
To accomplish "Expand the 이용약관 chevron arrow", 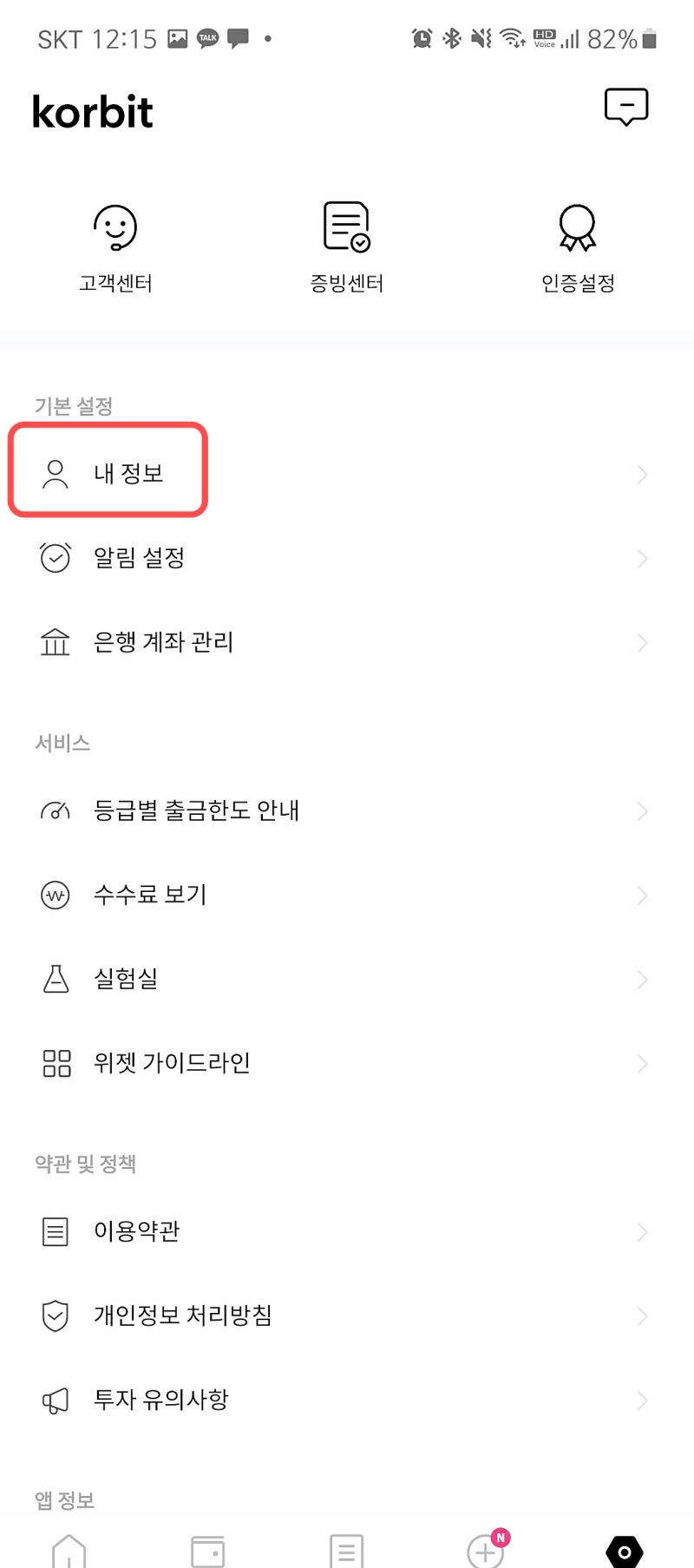I will (642, 1230).
